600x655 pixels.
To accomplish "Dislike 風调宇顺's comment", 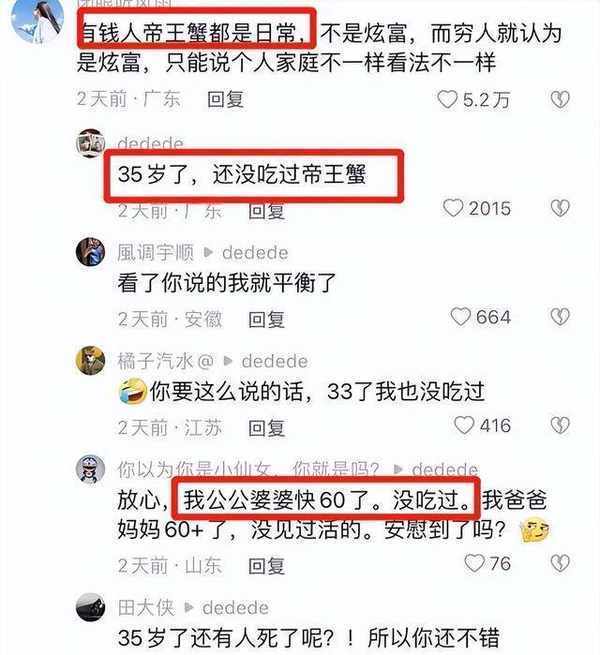I will pos(561,317).
